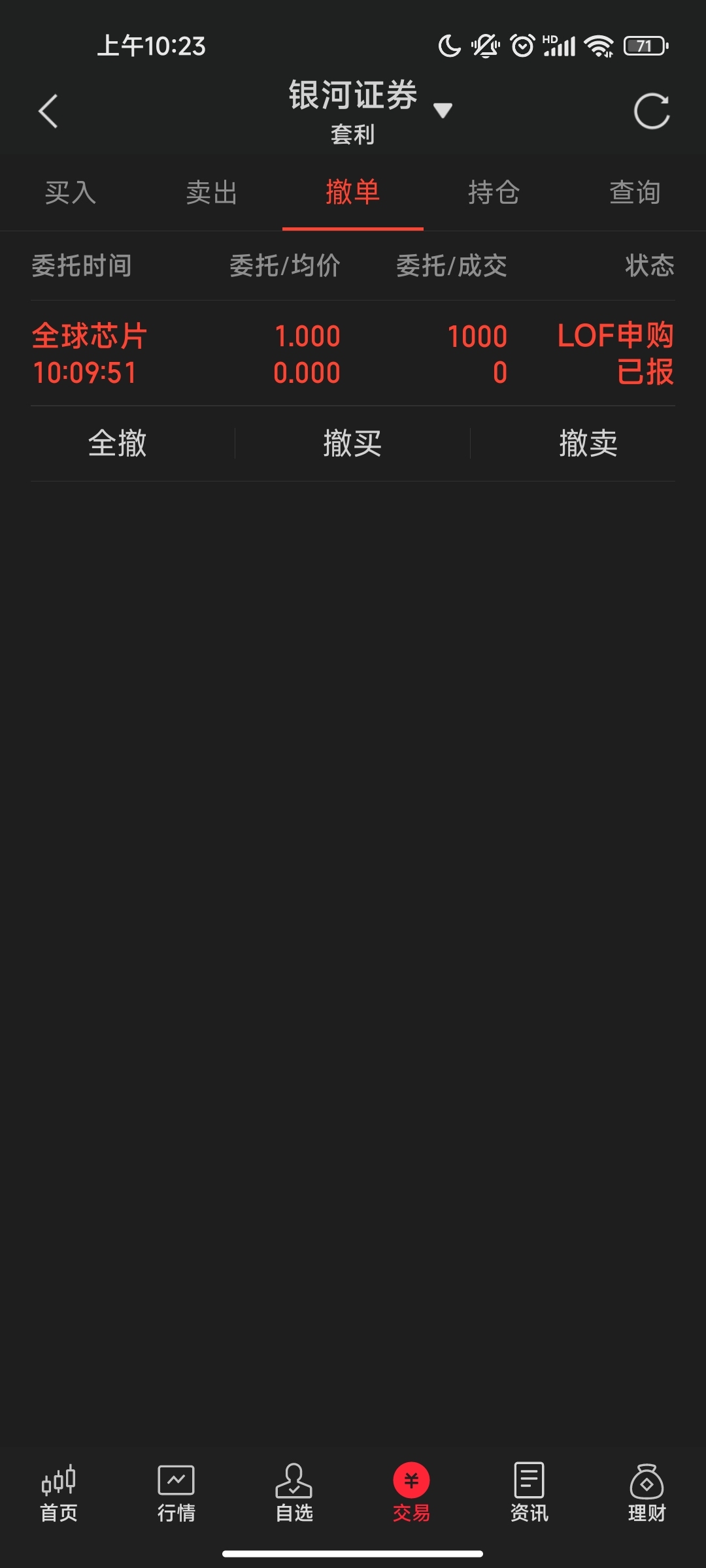Refresh the order list
706x1568 pixels.
coord(652,111)
